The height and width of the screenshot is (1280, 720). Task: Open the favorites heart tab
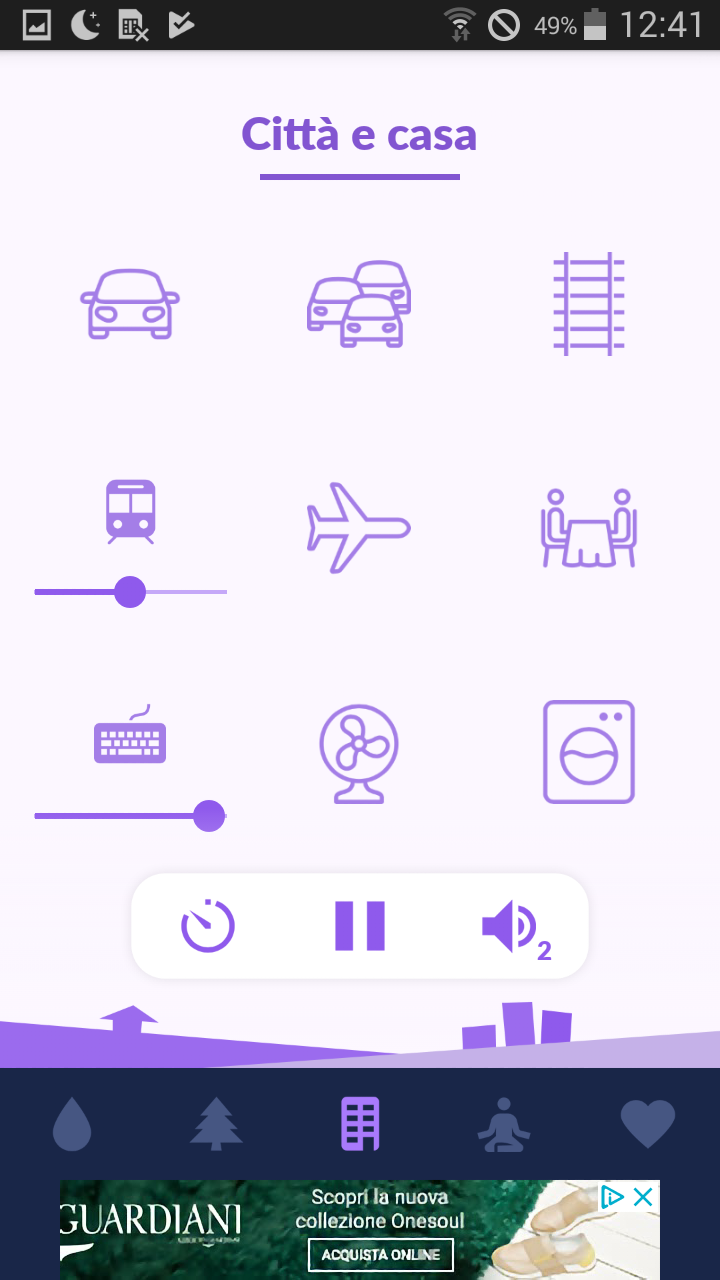pos(648,1124)
